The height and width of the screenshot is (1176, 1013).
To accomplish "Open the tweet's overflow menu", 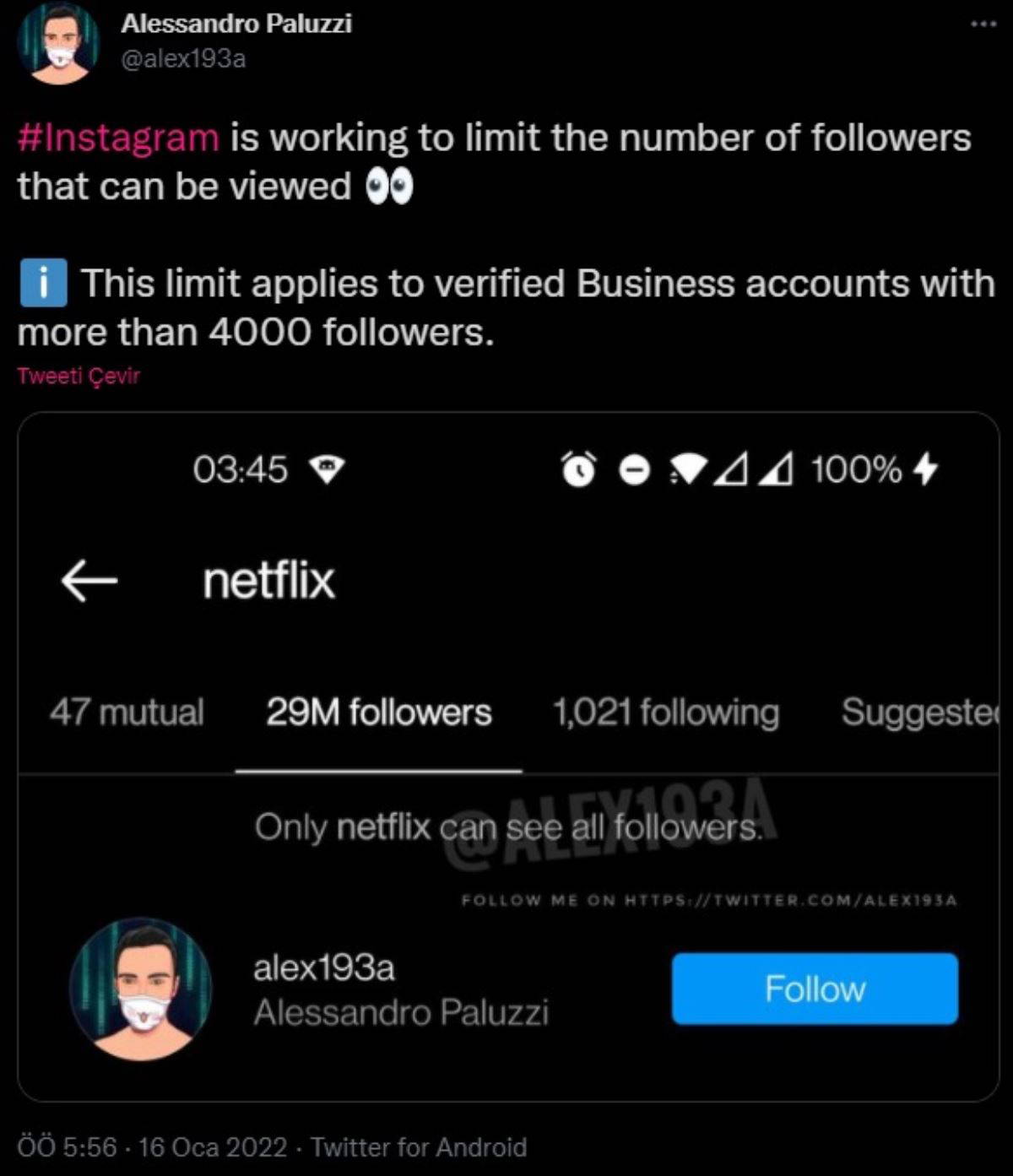I will point(983,24).
